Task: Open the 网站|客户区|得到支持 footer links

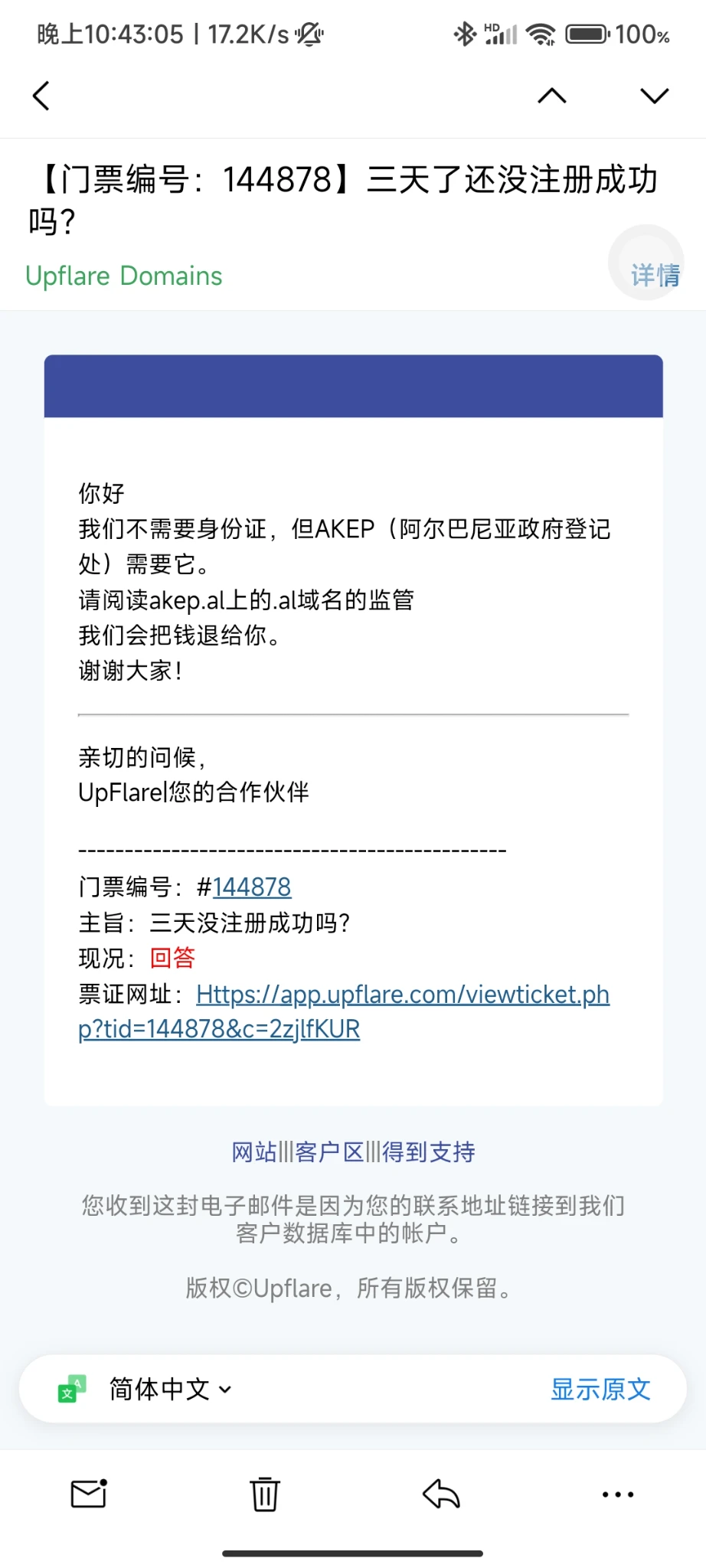Action: coord(353,1151)
